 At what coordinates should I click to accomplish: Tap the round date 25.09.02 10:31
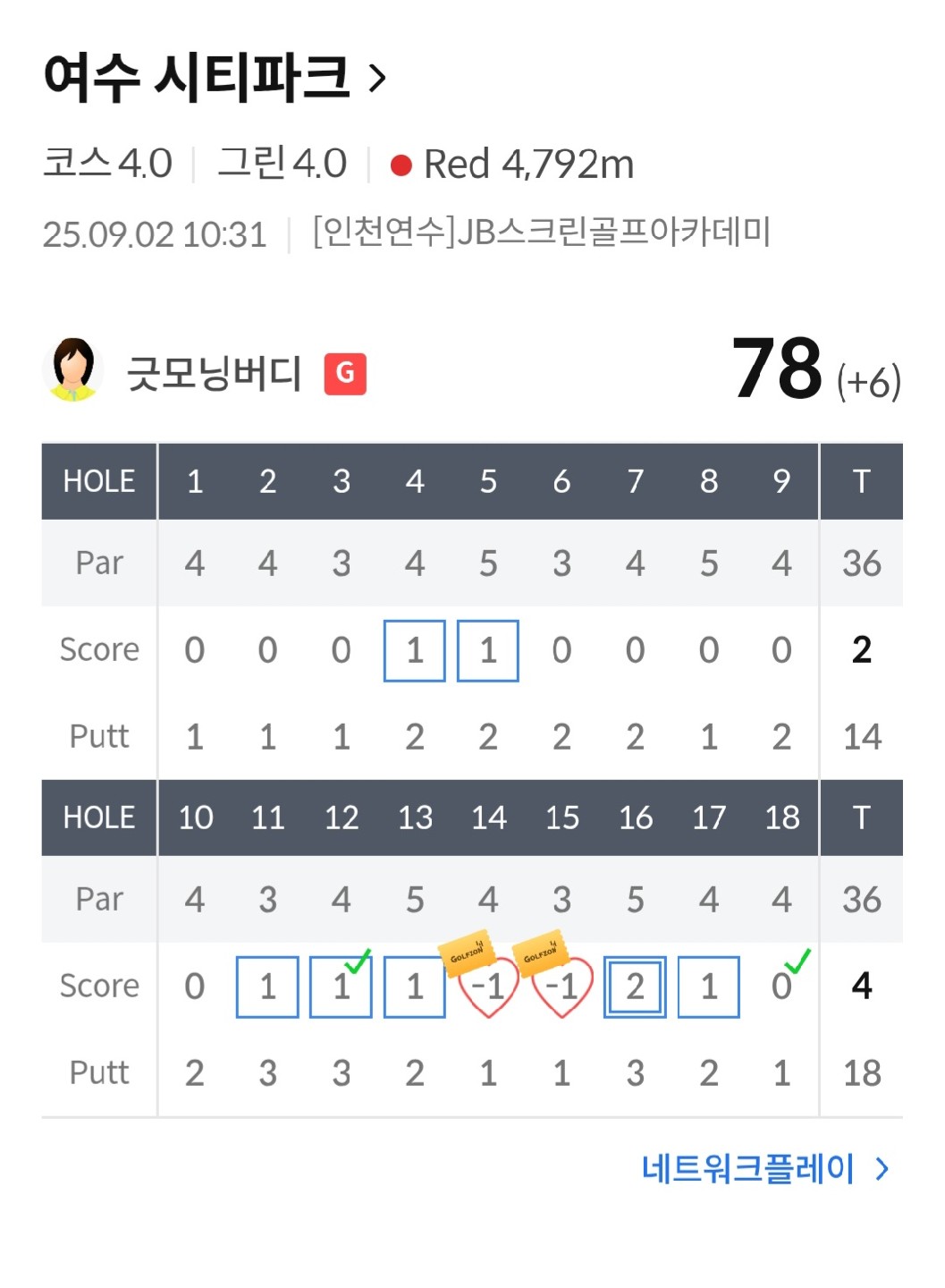click(157, 233)
